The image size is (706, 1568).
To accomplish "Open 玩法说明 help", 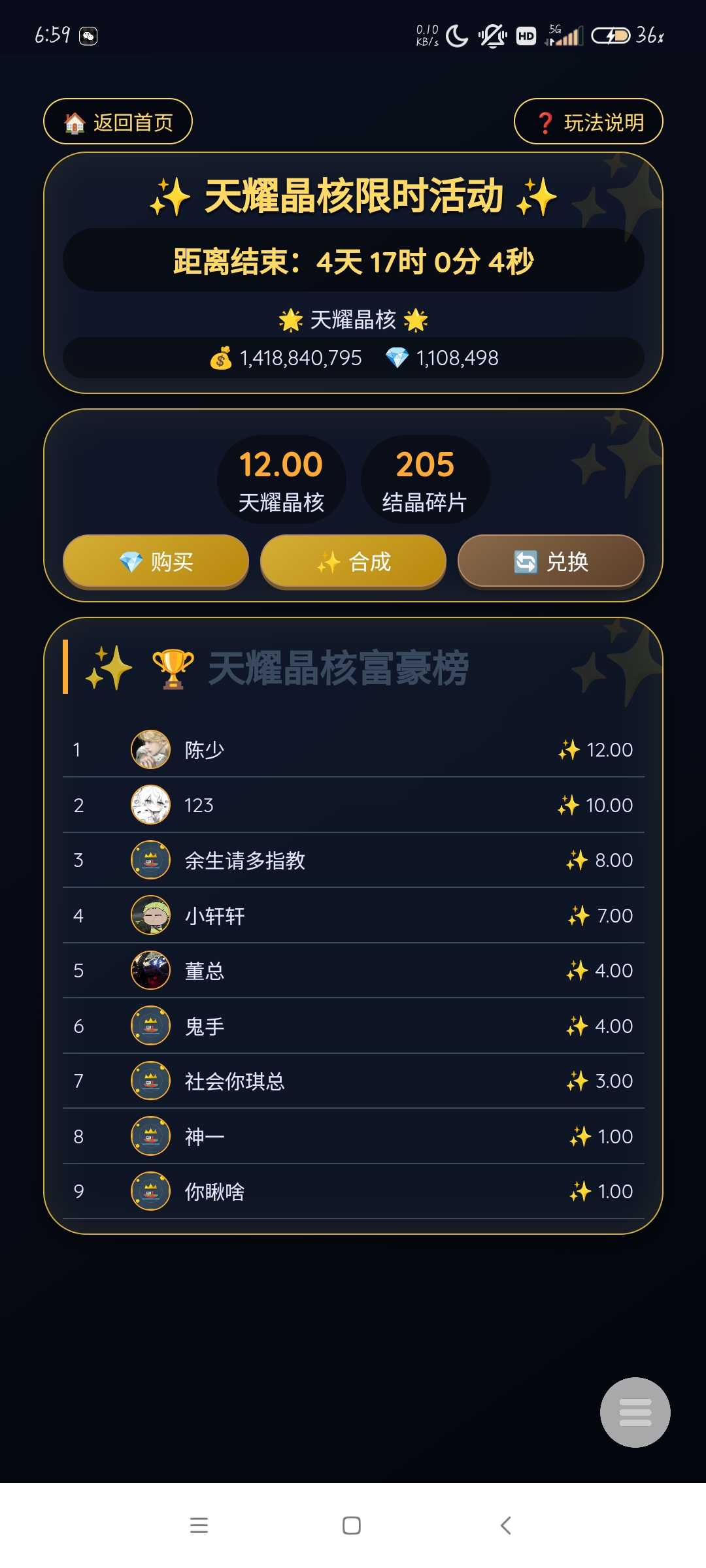I will point(588,122).
